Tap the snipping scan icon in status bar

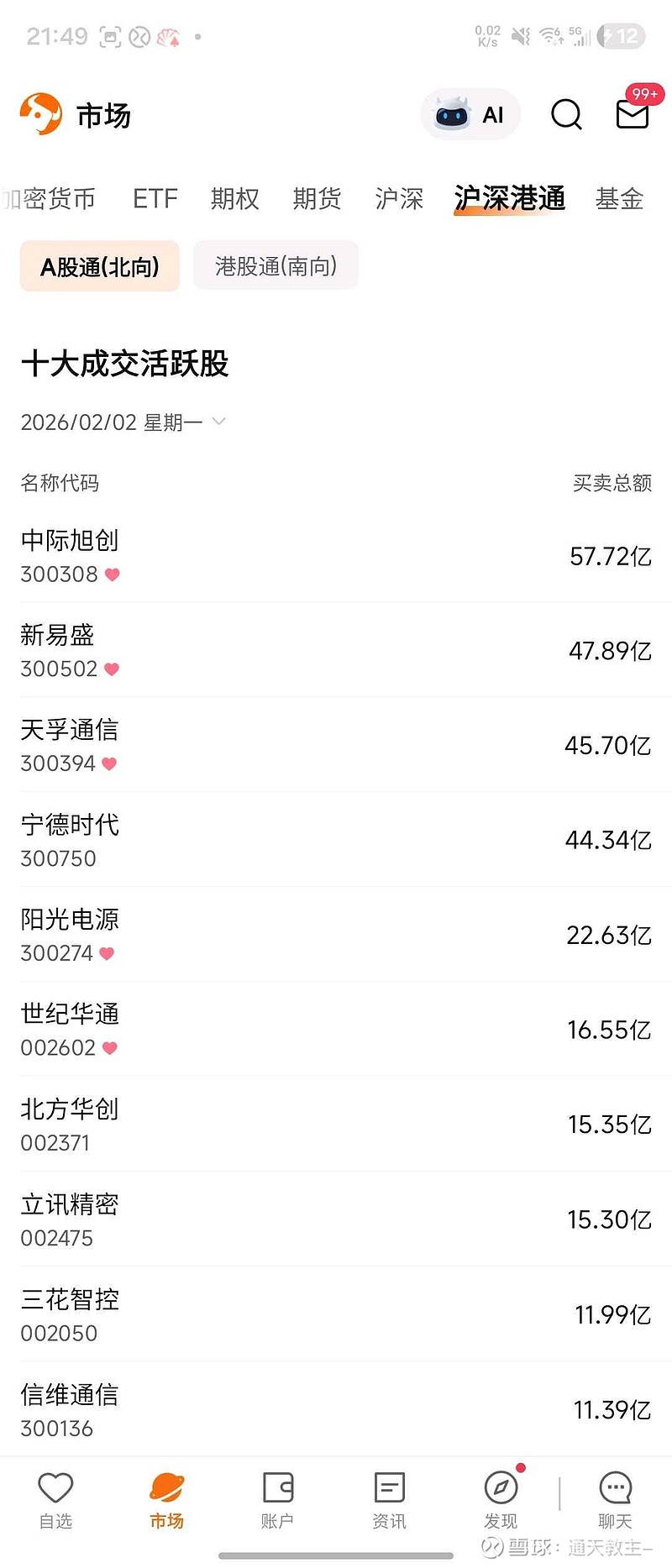tap(112, 35)
